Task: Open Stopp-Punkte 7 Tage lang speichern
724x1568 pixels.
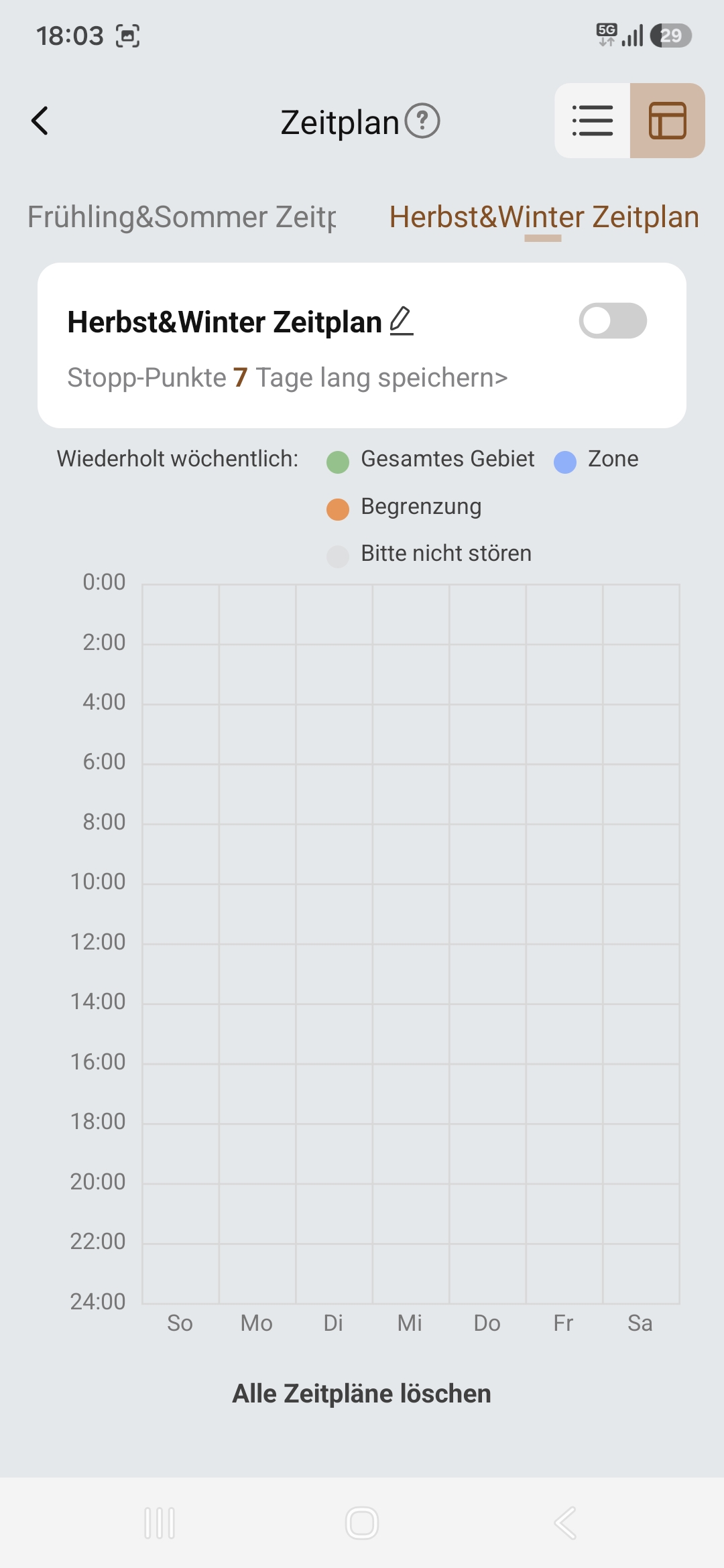Action: 288,378
